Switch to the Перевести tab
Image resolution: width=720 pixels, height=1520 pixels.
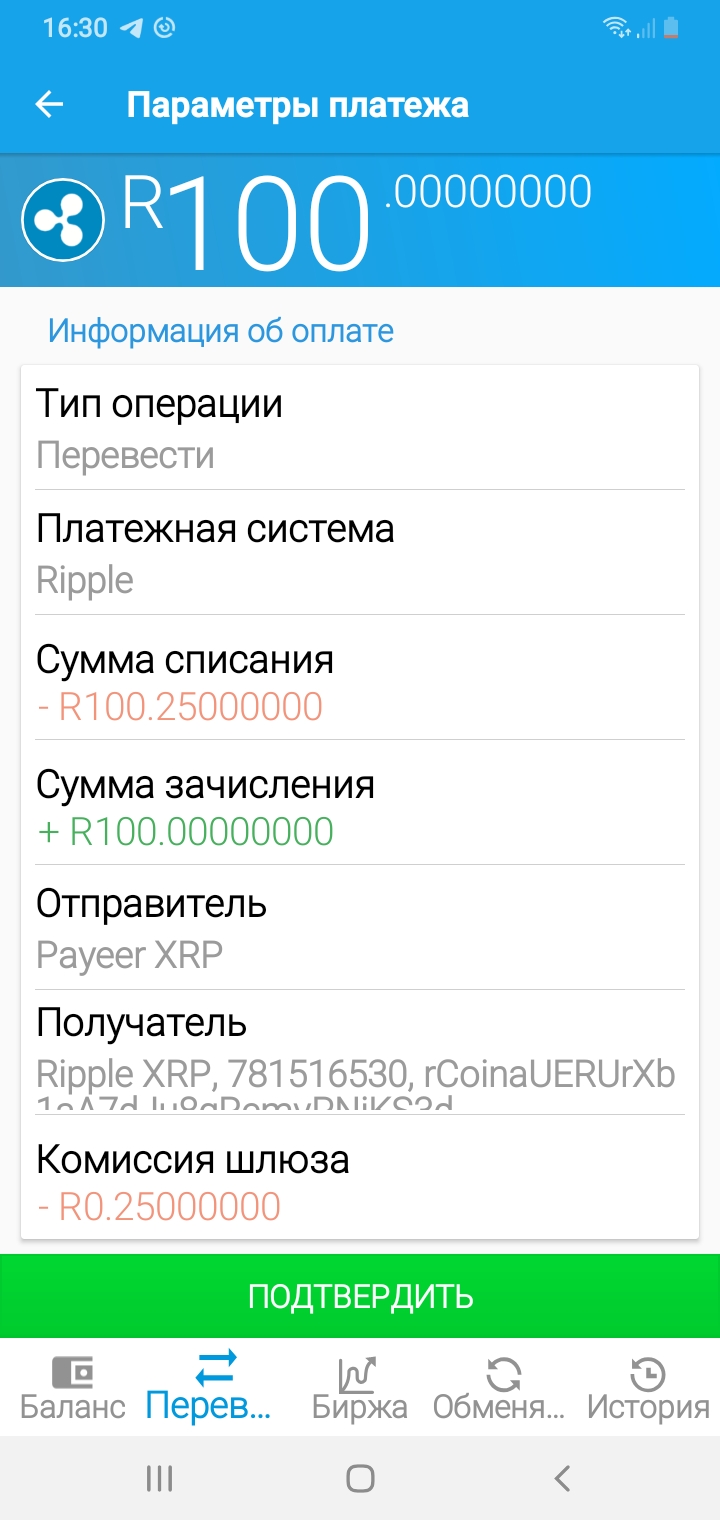coord(216,1387)
